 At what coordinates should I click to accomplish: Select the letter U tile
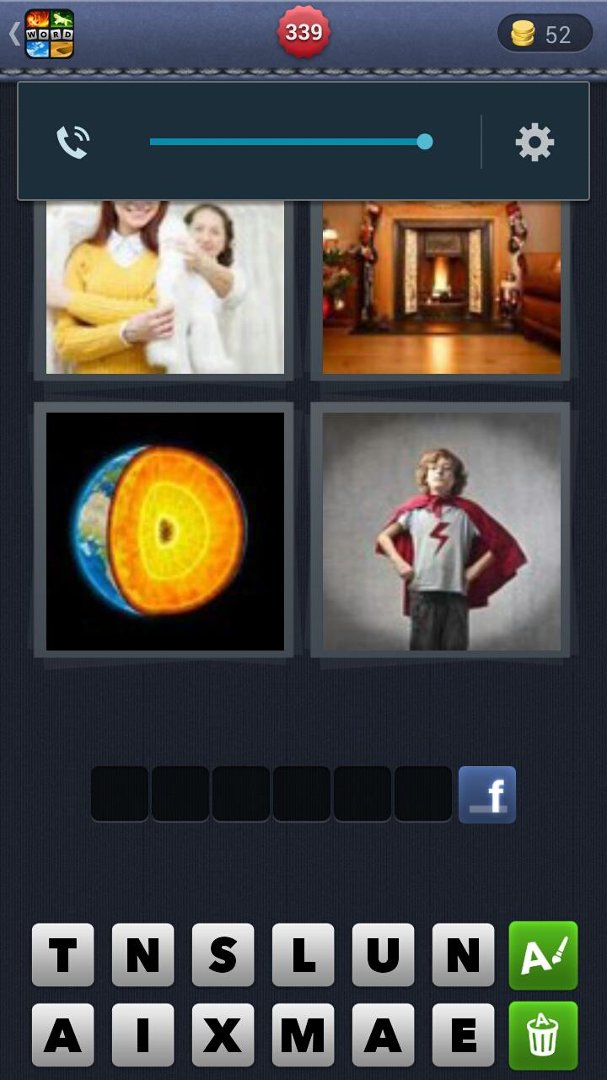coord(383,955)
